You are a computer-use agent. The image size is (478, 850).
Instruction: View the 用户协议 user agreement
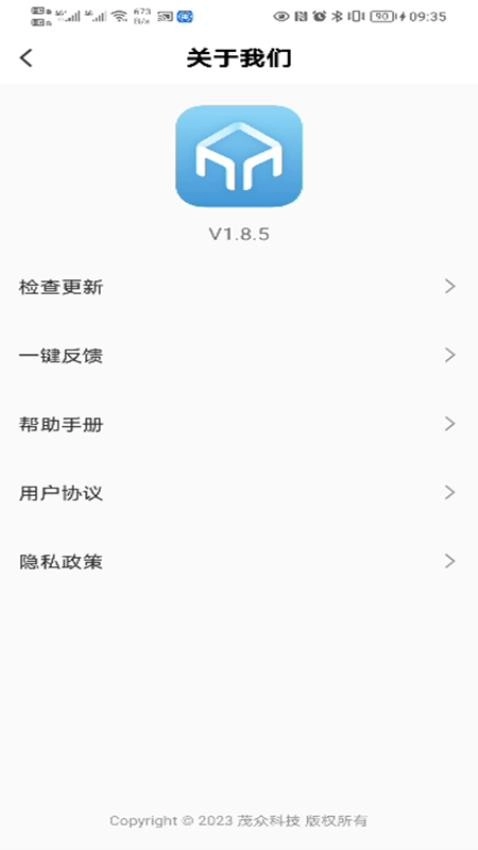pyautogui.click(x=239, y=493)
